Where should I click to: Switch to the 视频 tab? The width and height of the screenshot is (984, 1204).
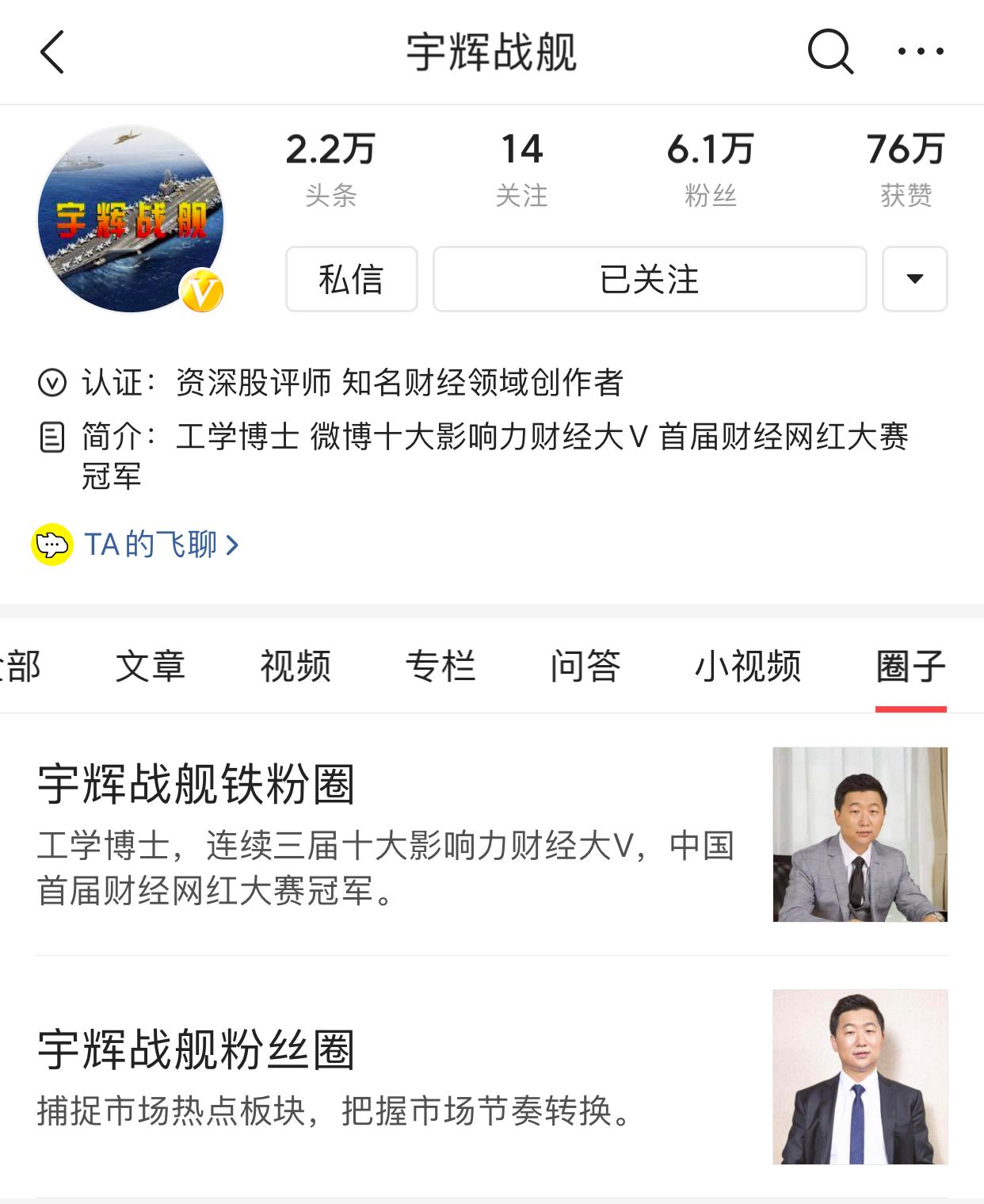[295, 668]
